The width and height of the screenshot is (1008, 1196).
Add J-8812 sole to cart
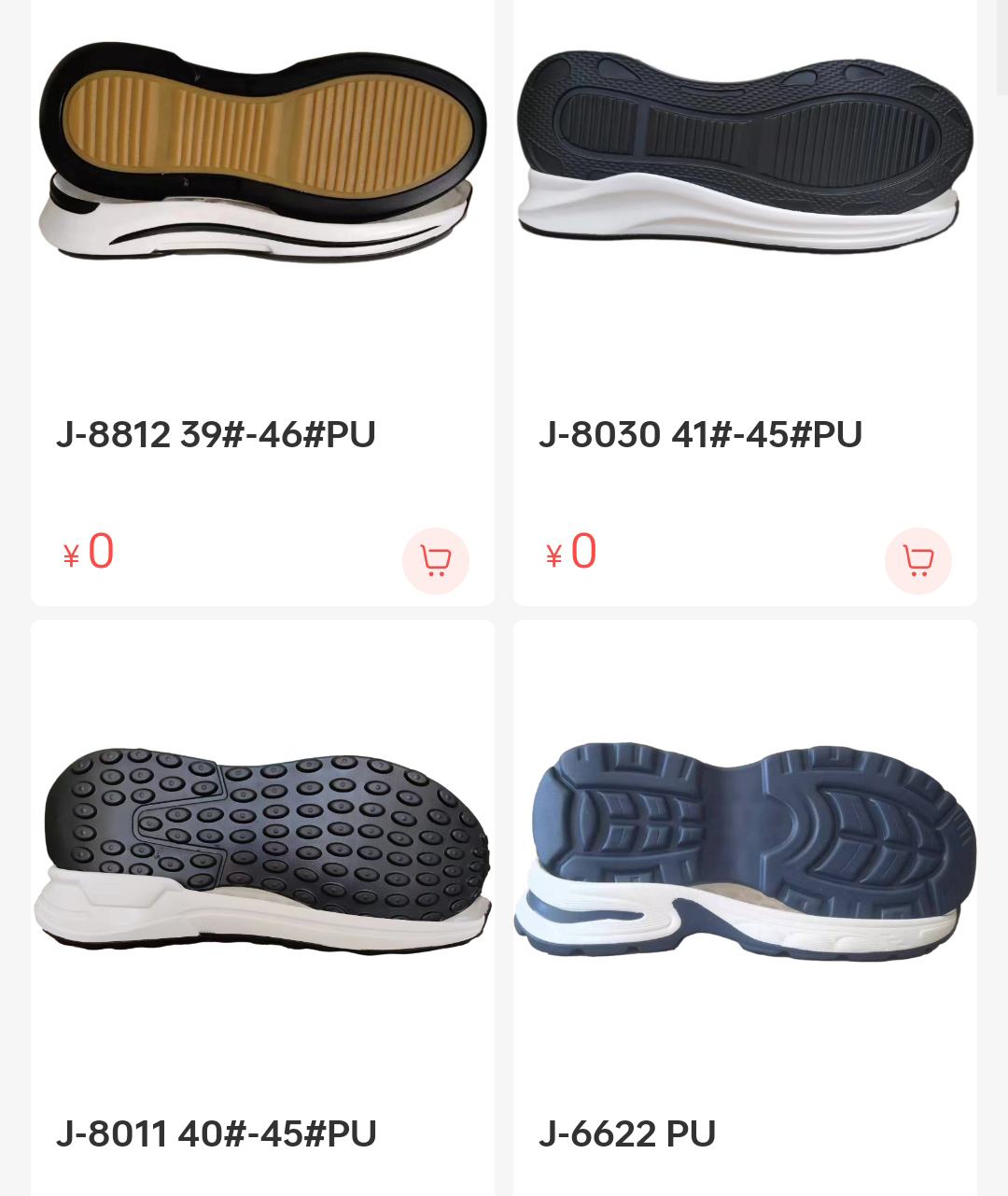pos(435,560)
